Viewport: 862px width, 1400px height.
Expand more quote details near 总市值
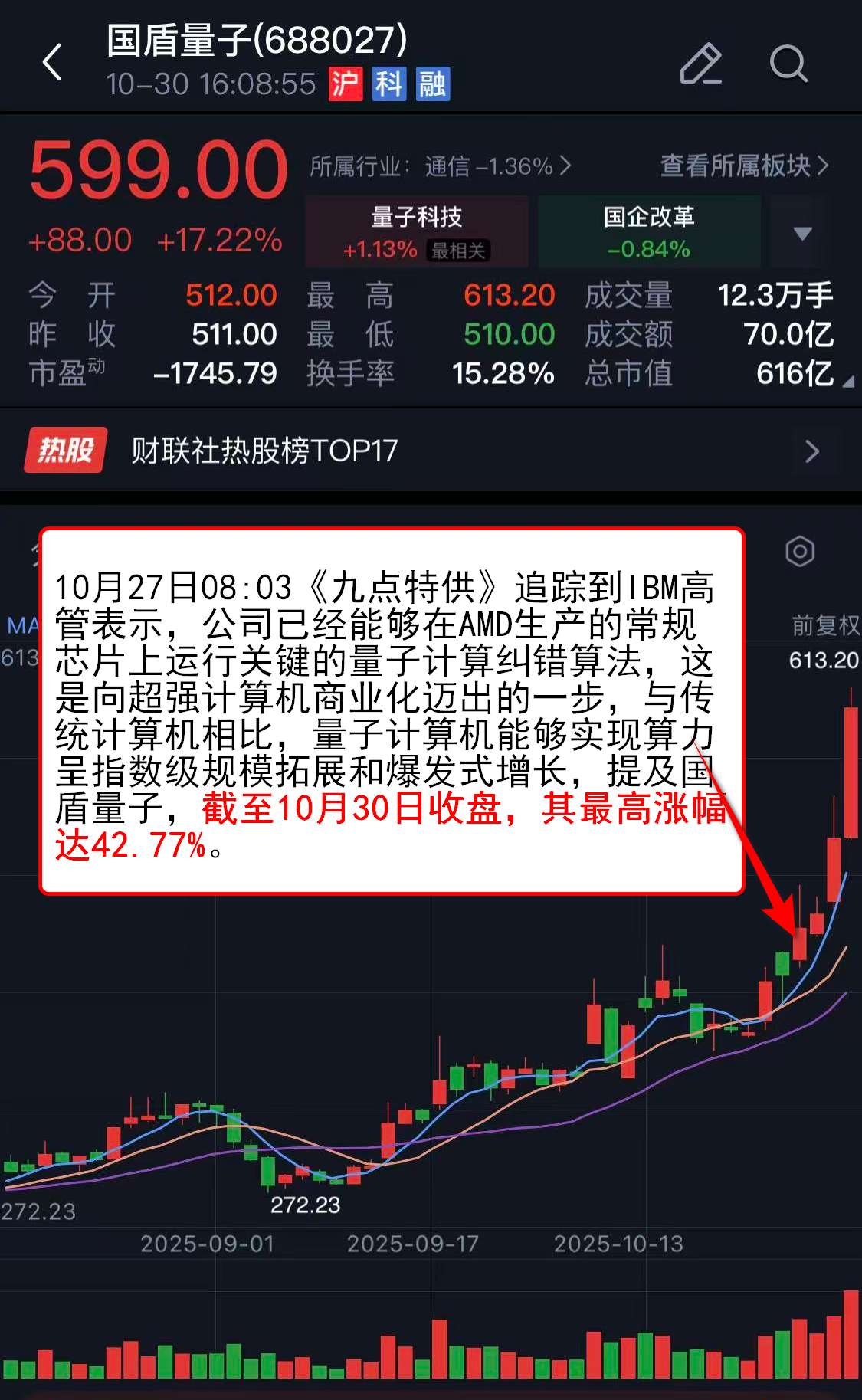pyautogui.click(x=847, y=381)
